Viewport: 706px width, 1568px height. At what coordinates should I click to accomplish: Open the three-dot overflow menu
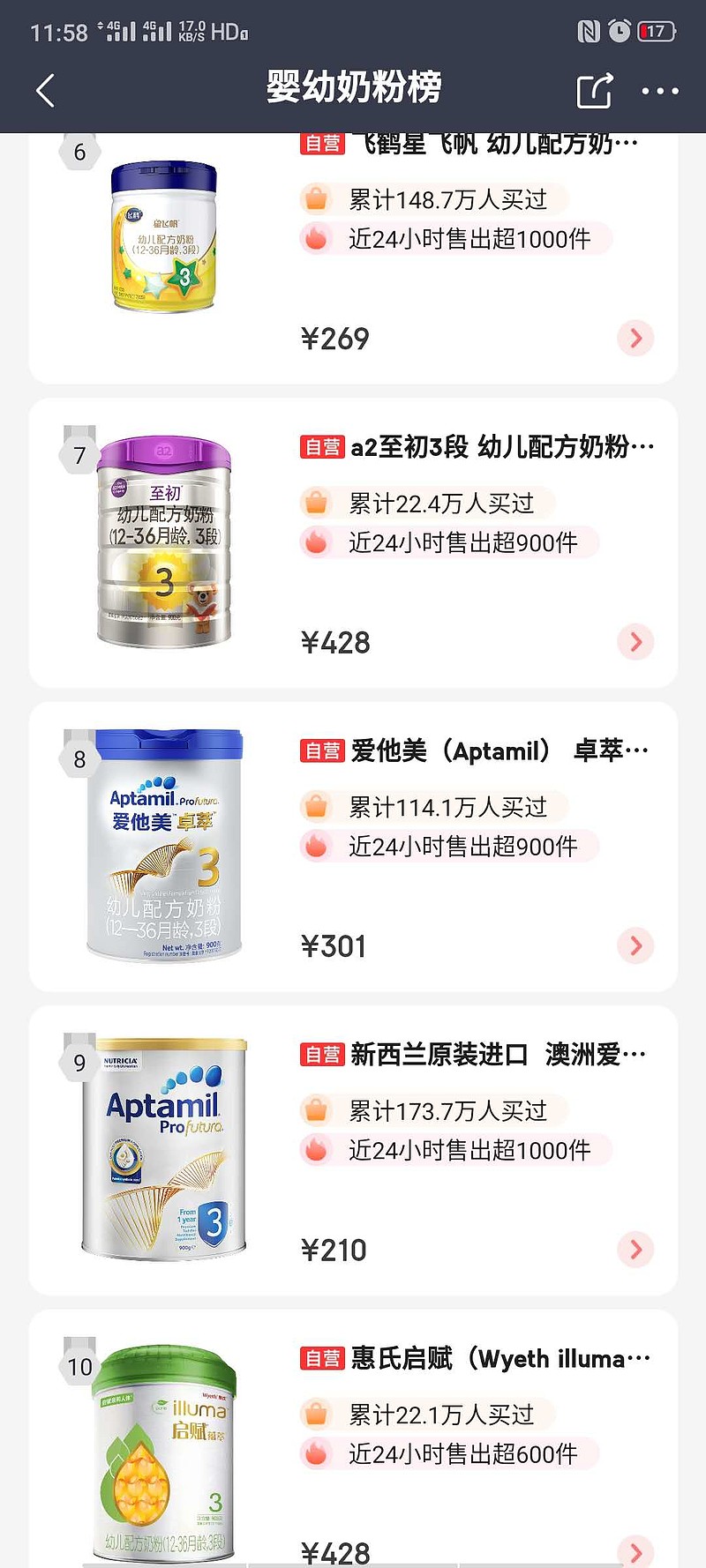pos(660,91)
